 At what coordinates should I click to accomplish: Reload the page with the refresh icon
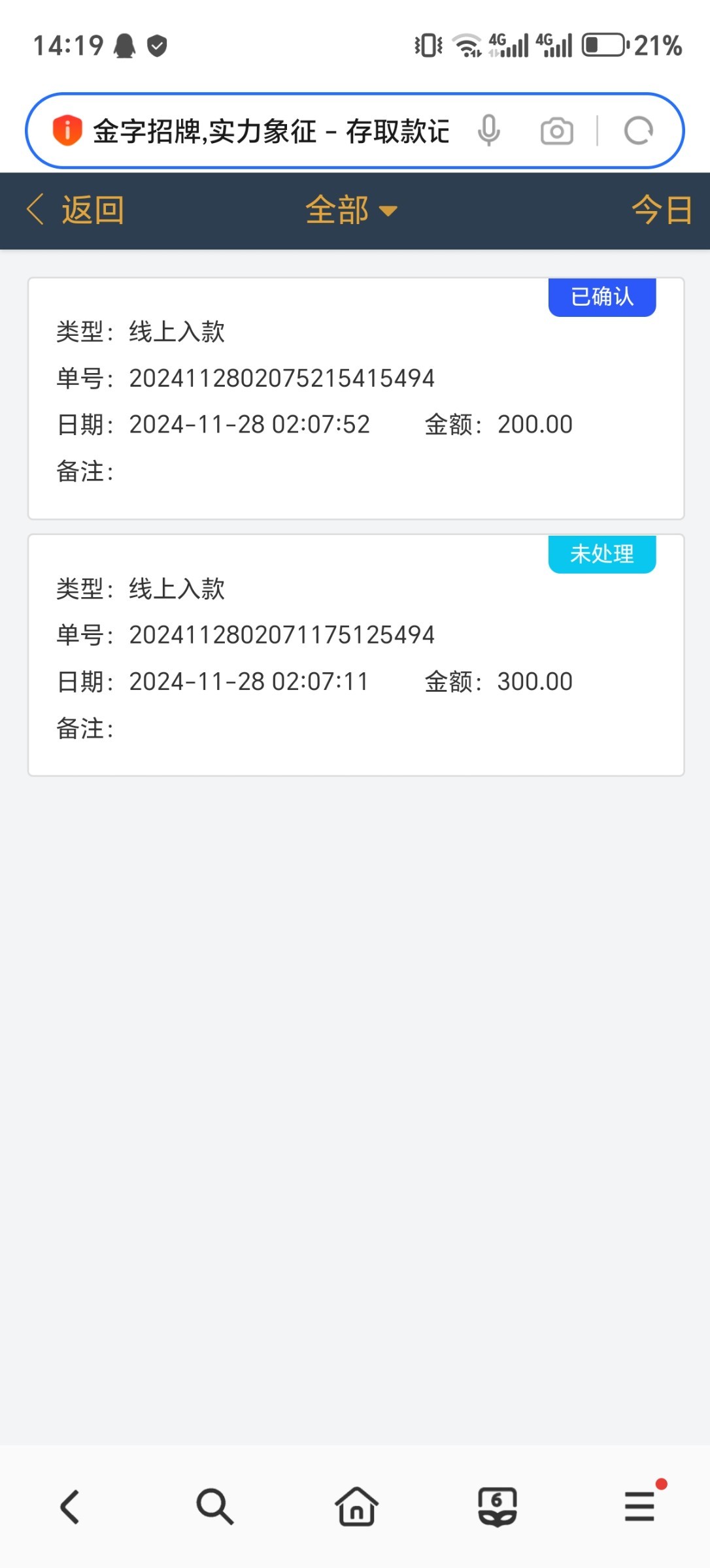click(x=639, y=131)
